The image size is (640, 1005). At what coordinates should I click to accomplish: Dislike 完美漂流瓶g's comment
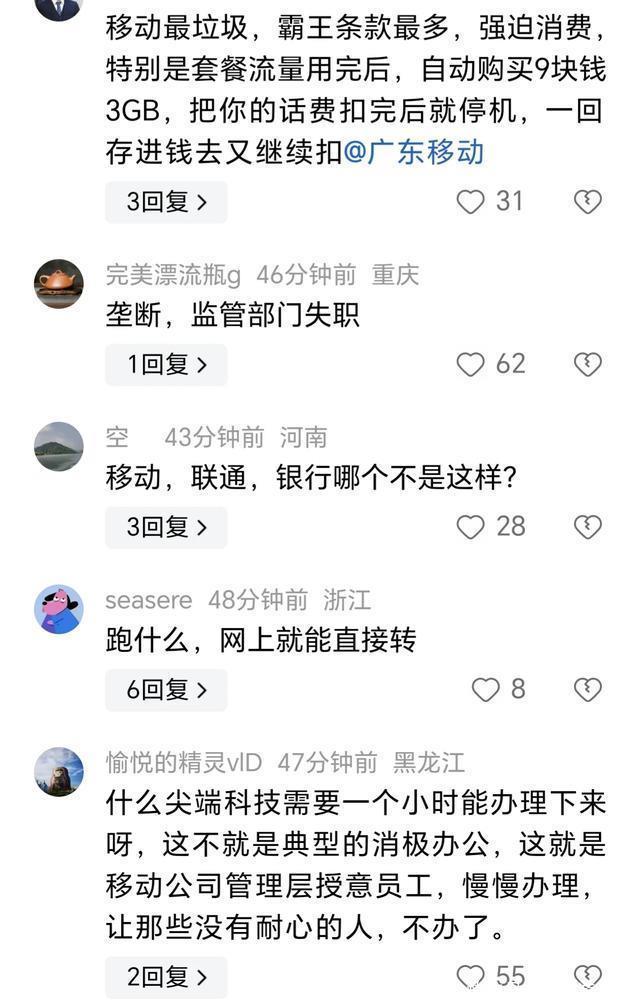(588, 365)
